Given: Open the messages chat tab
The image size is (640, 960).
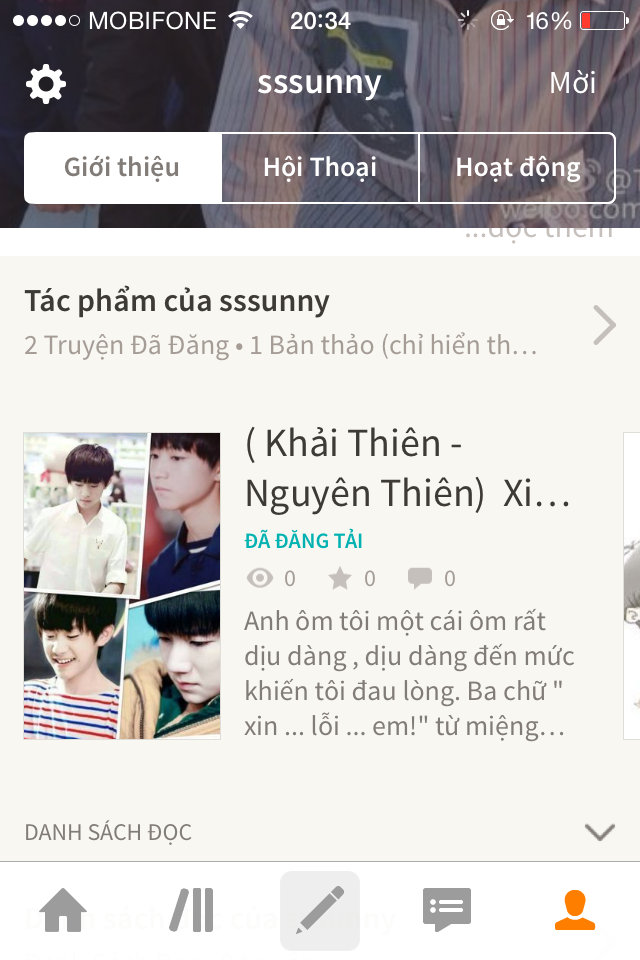Looking at the screenshot, I should pyautogui.click(x=446, y=910).
